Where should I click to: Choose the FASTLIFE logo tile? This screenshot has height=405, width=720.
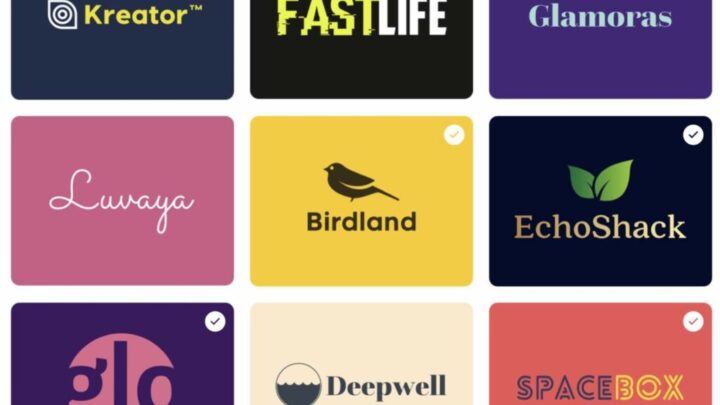coord(361,45)
